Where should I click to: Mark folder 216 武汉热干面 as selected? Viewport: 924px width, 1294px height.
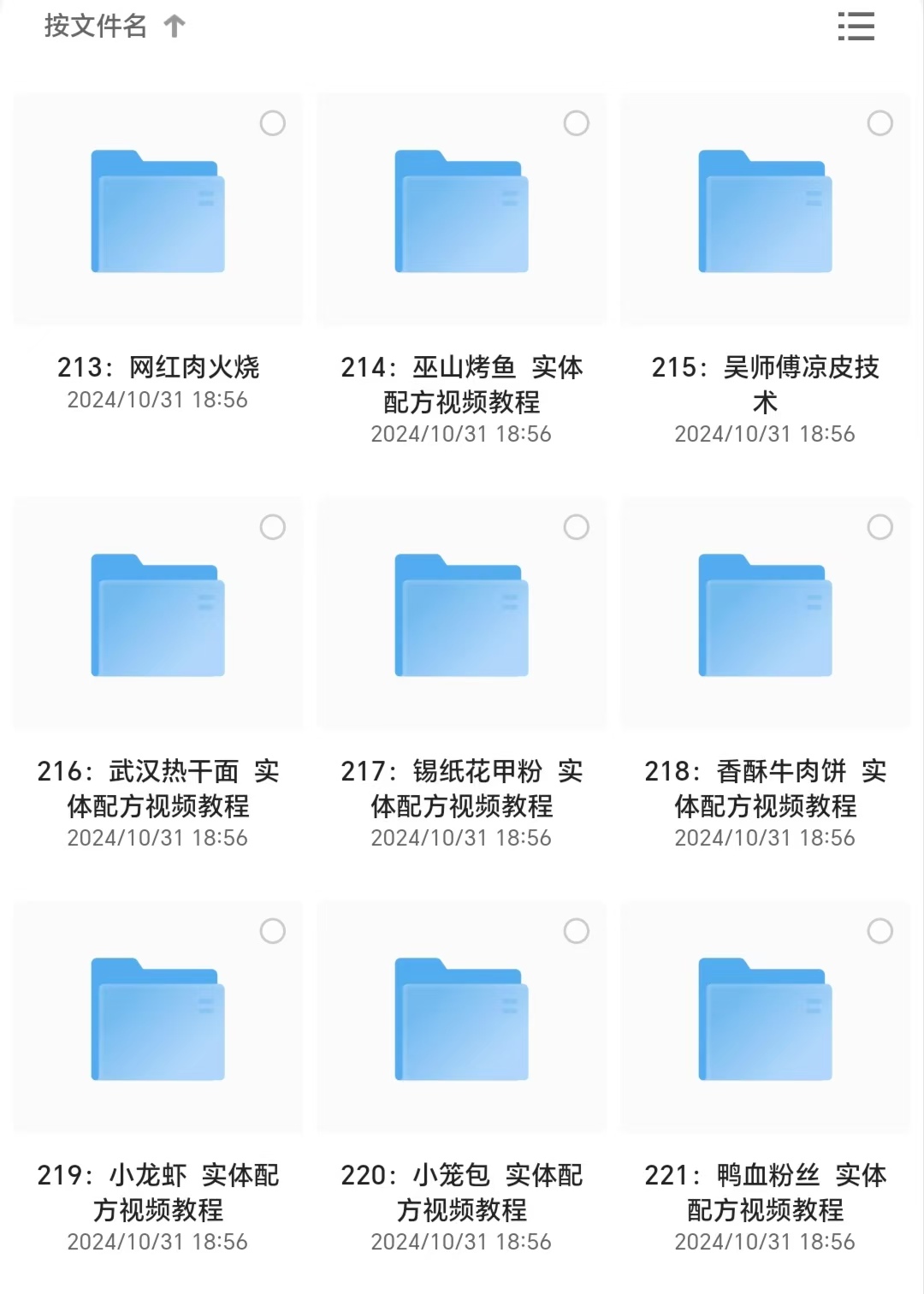[273, 527]
